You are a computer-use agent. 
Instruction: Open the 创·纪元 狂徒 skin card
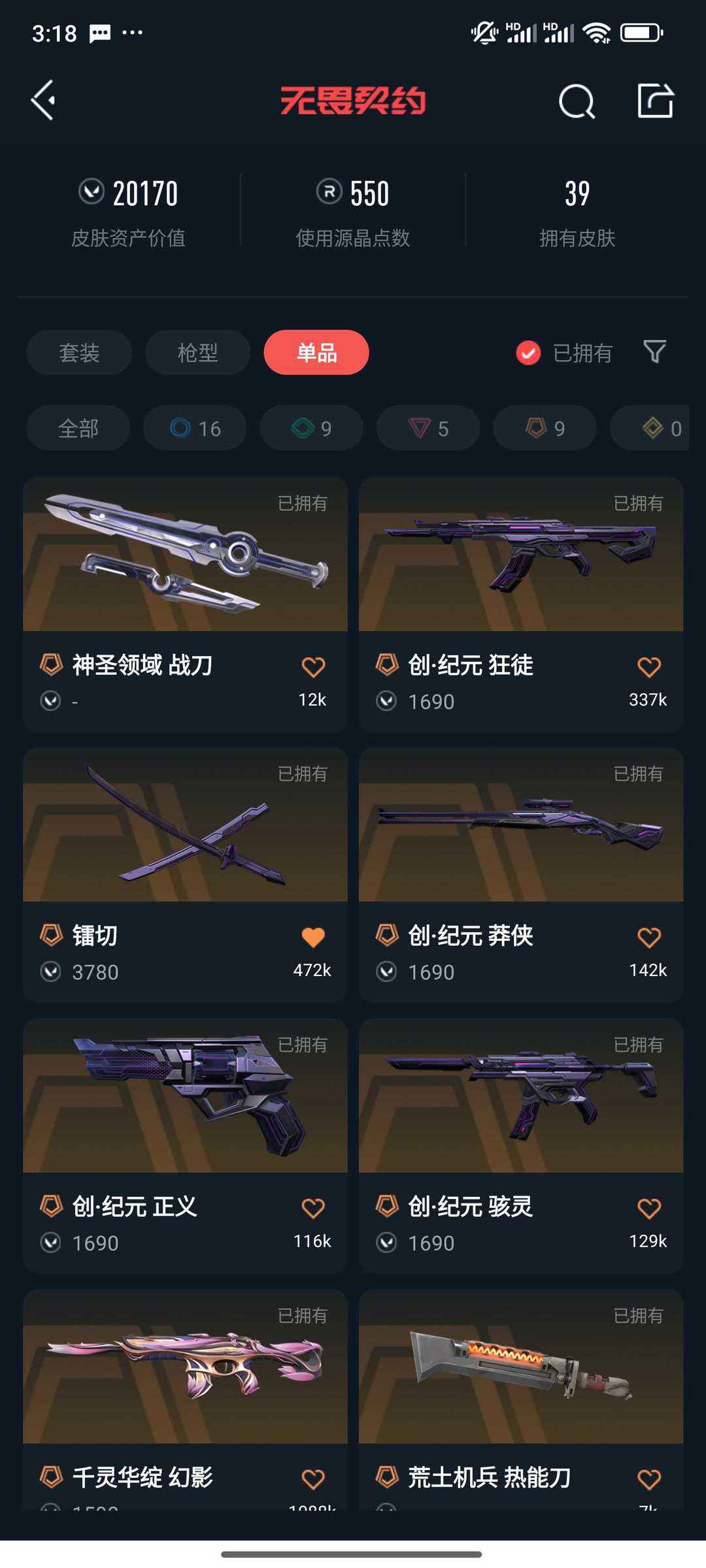click(x=521, y=605)
